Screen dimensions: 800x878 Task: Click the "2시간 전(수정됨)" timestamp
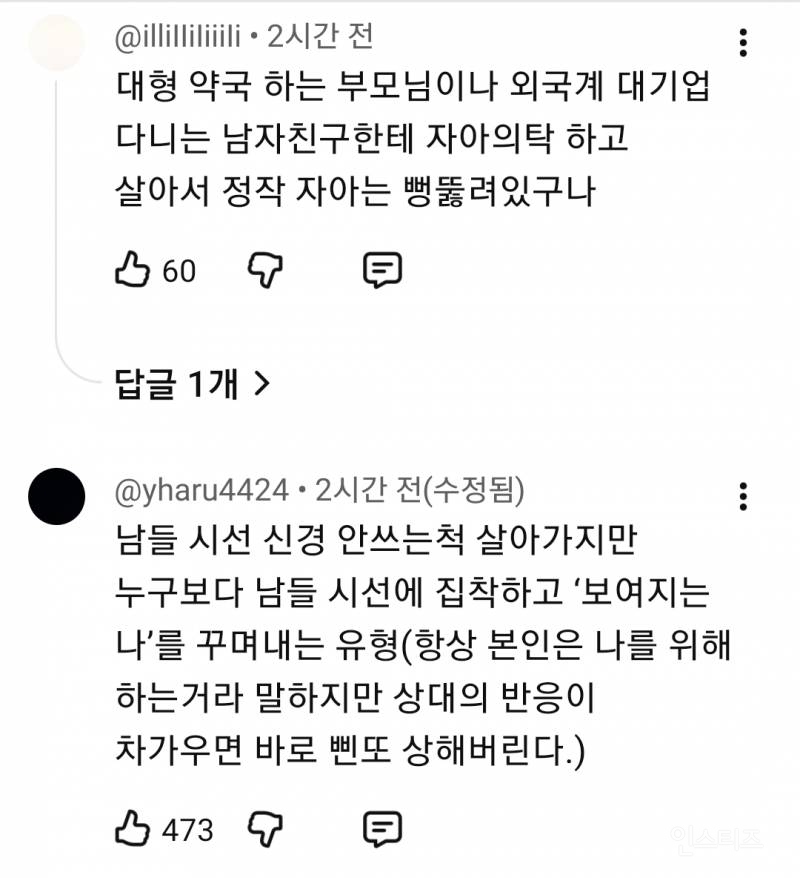coord(420,489)
